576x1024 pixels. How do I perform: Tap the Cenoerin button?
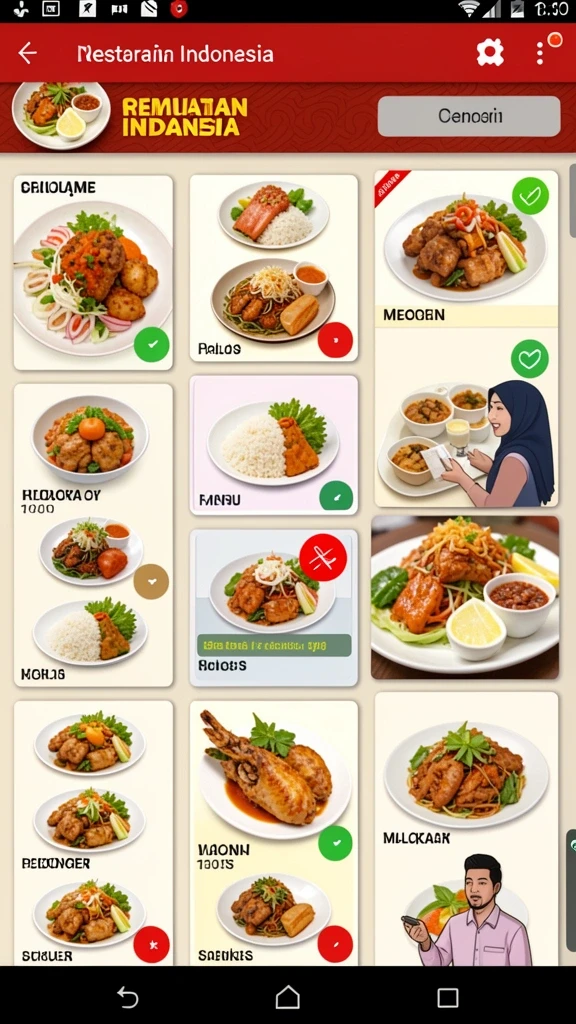point(469,116)
